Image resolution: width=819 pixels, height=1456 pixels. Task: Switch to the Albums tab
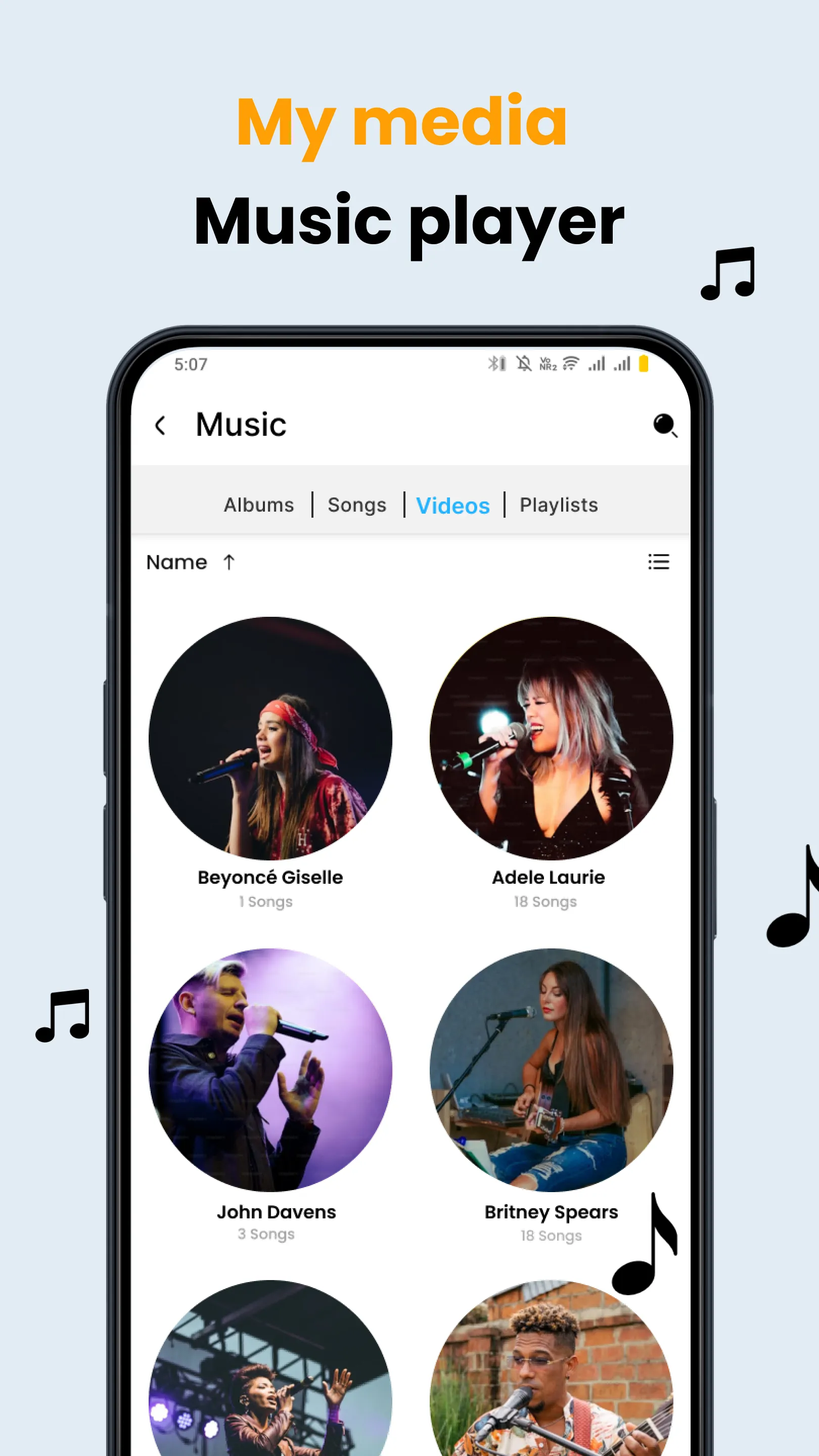tap(258, 505)
